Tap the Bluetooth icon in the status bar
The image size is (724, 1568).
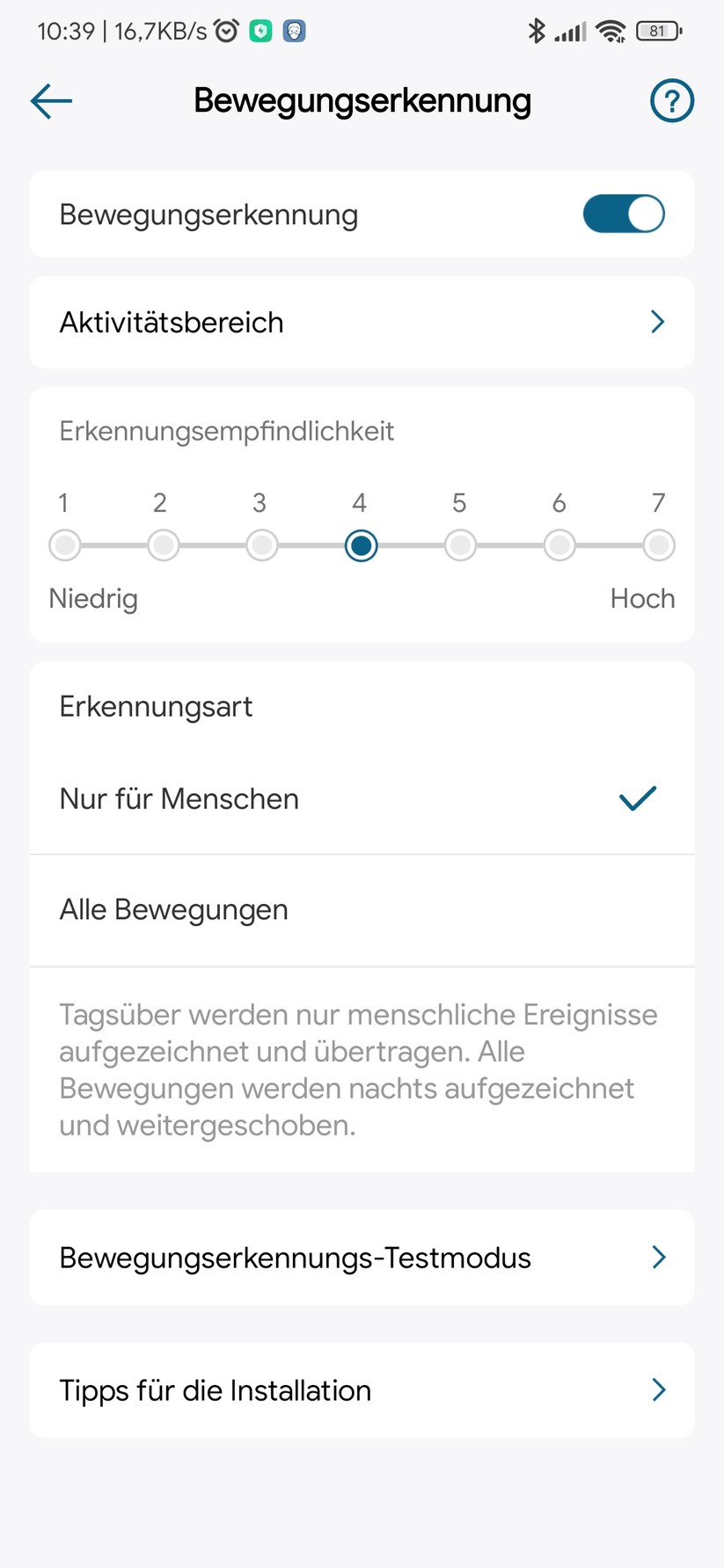537,30
